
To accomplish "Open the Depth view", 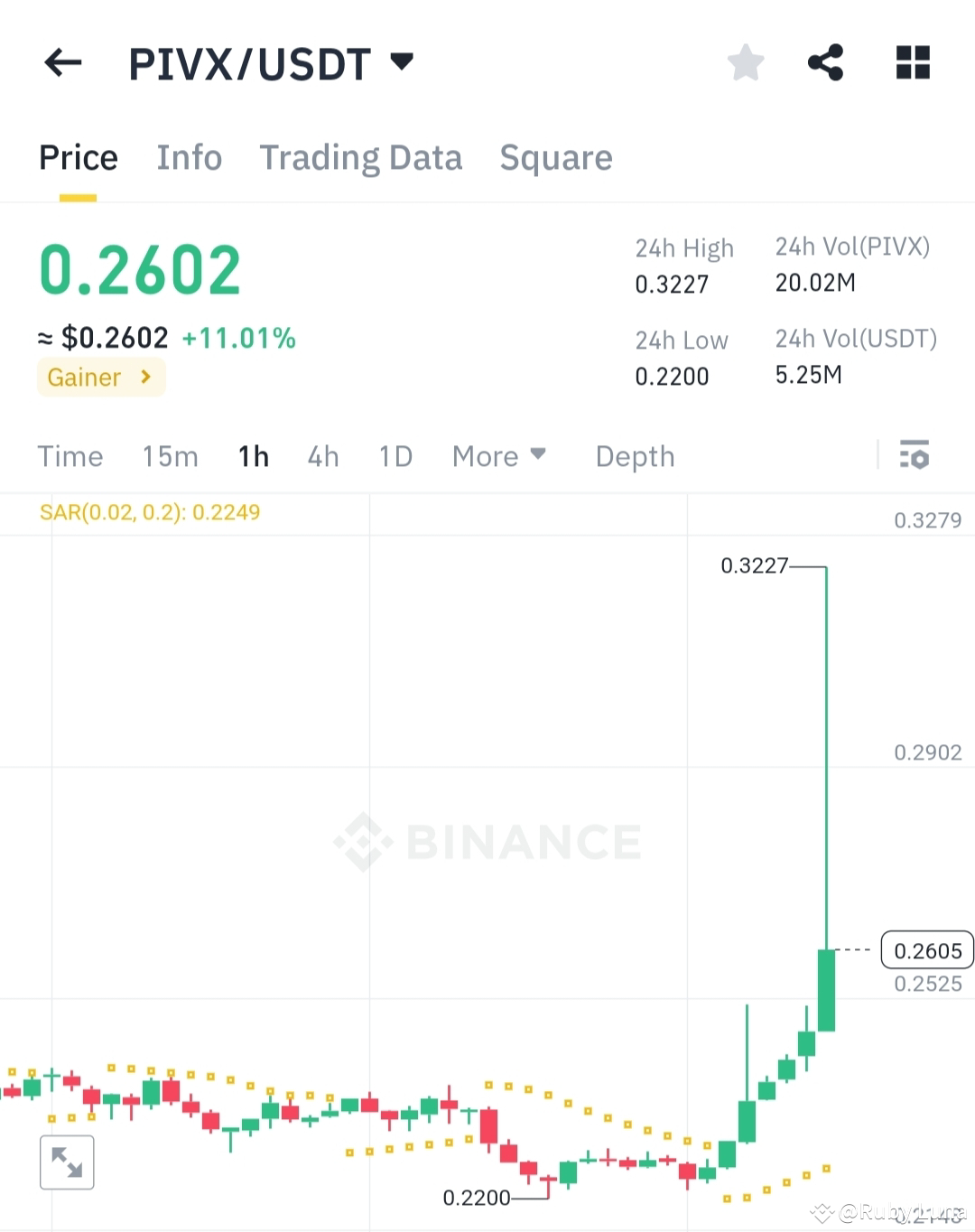I will tap(635, 456).
